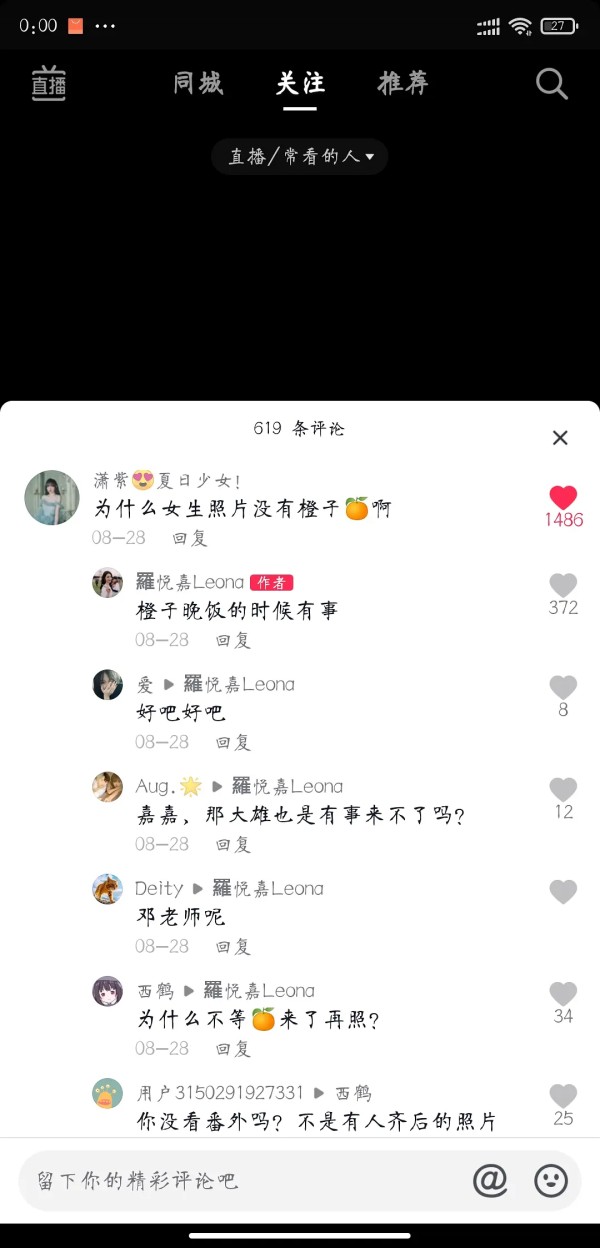
Task: Close the comments panel
Action: pos(560,437)
